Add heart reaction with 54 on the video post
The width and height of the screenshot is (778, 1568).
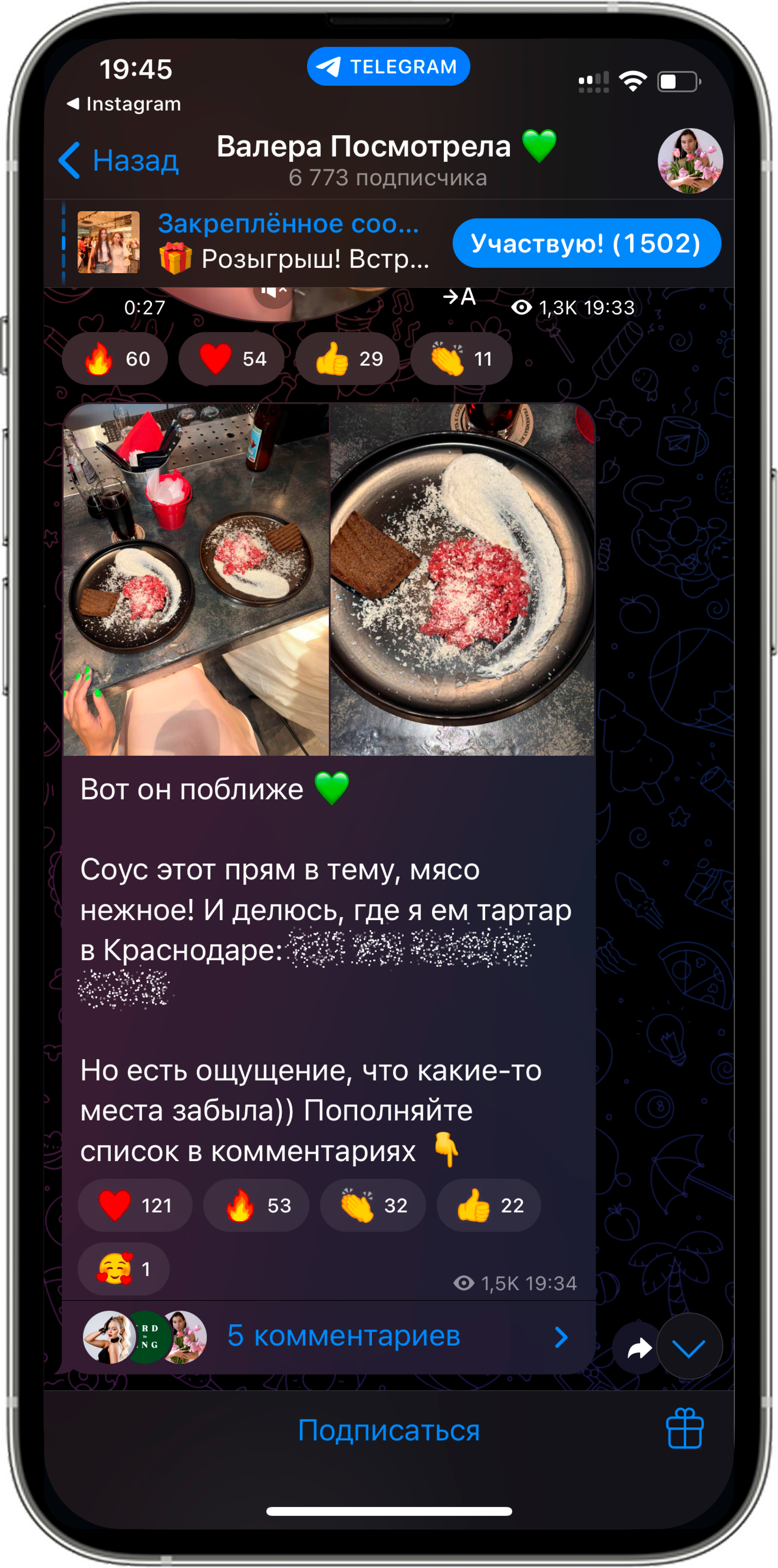click(232, 358)
